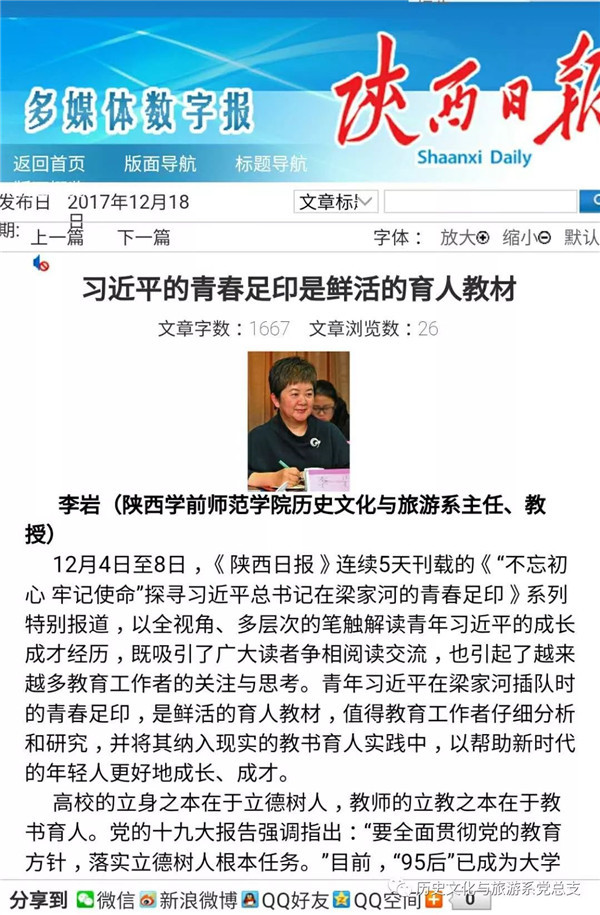Screen dimensions: 600x915
Task: Shrink font size with 缩小
Action: pos(526,237)
